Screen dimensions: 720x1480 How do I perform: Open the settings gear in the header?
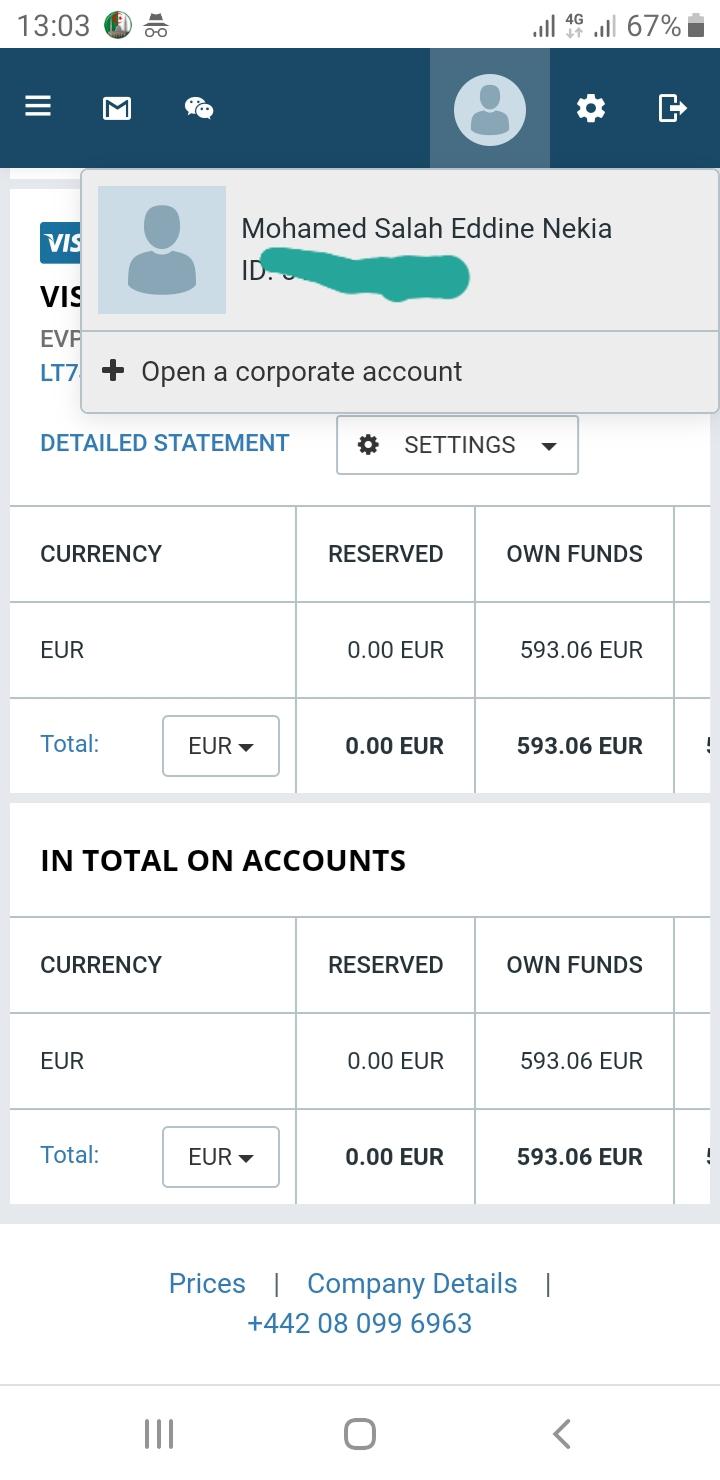point(591,108)
